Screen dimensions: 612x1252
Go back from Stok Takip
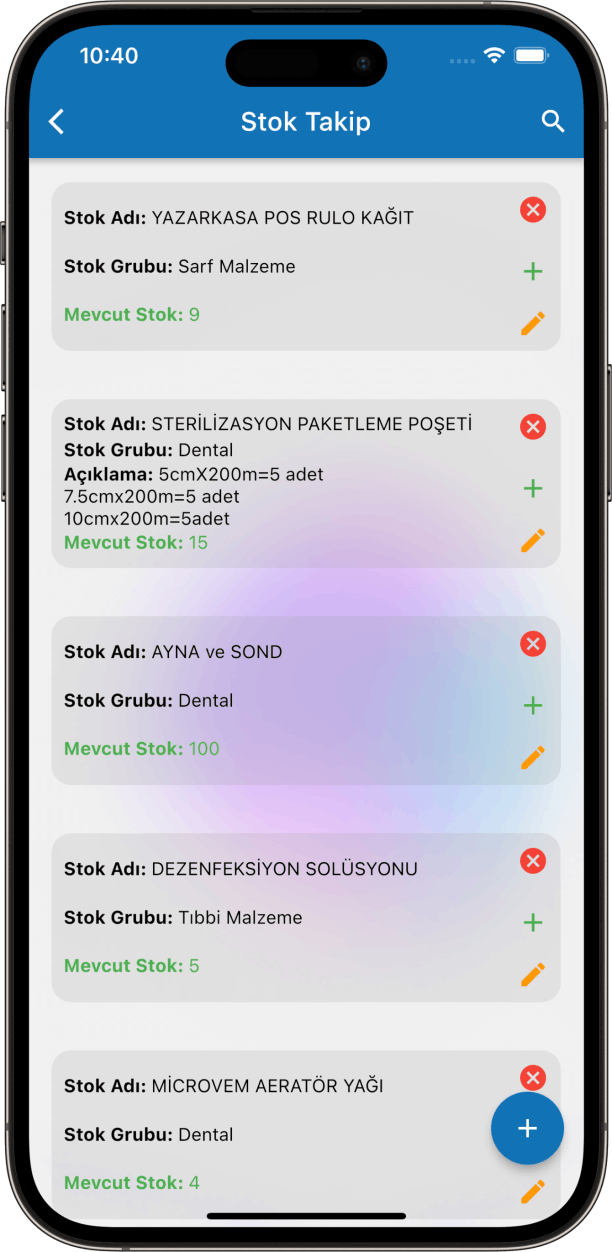point(57,122)
